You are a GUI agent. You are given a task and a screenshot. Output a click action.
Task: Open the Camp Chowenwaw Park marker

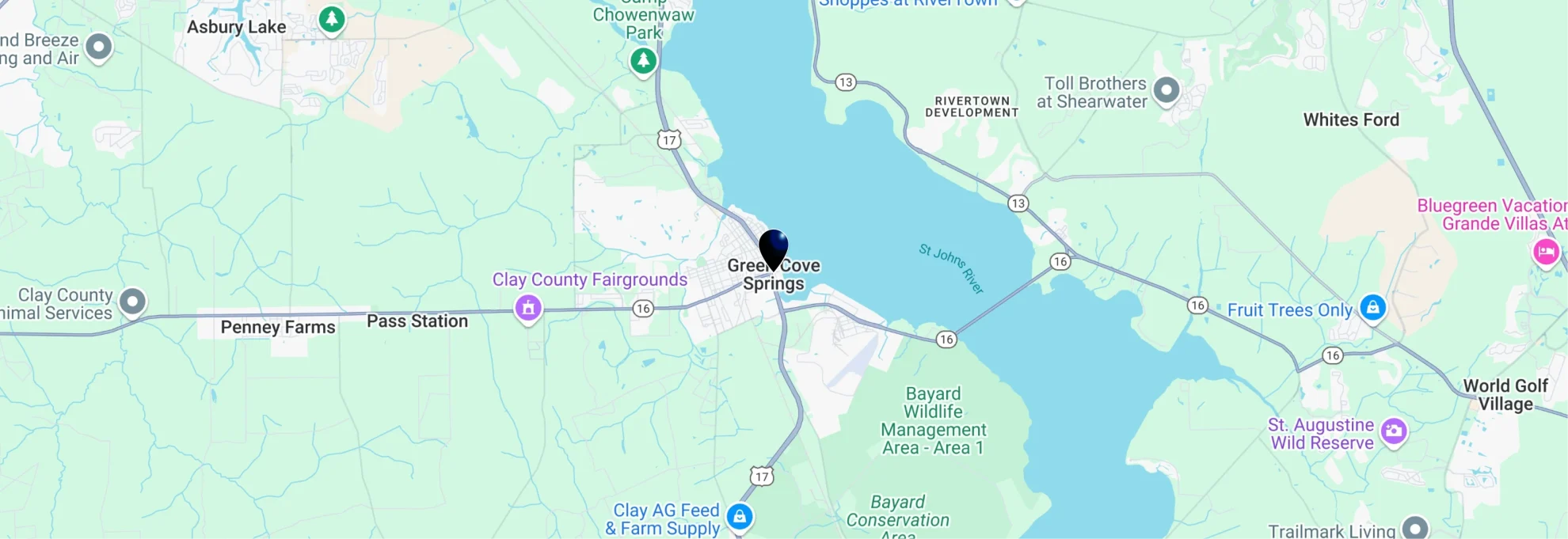pyautogui.click(x=643, y=60)
